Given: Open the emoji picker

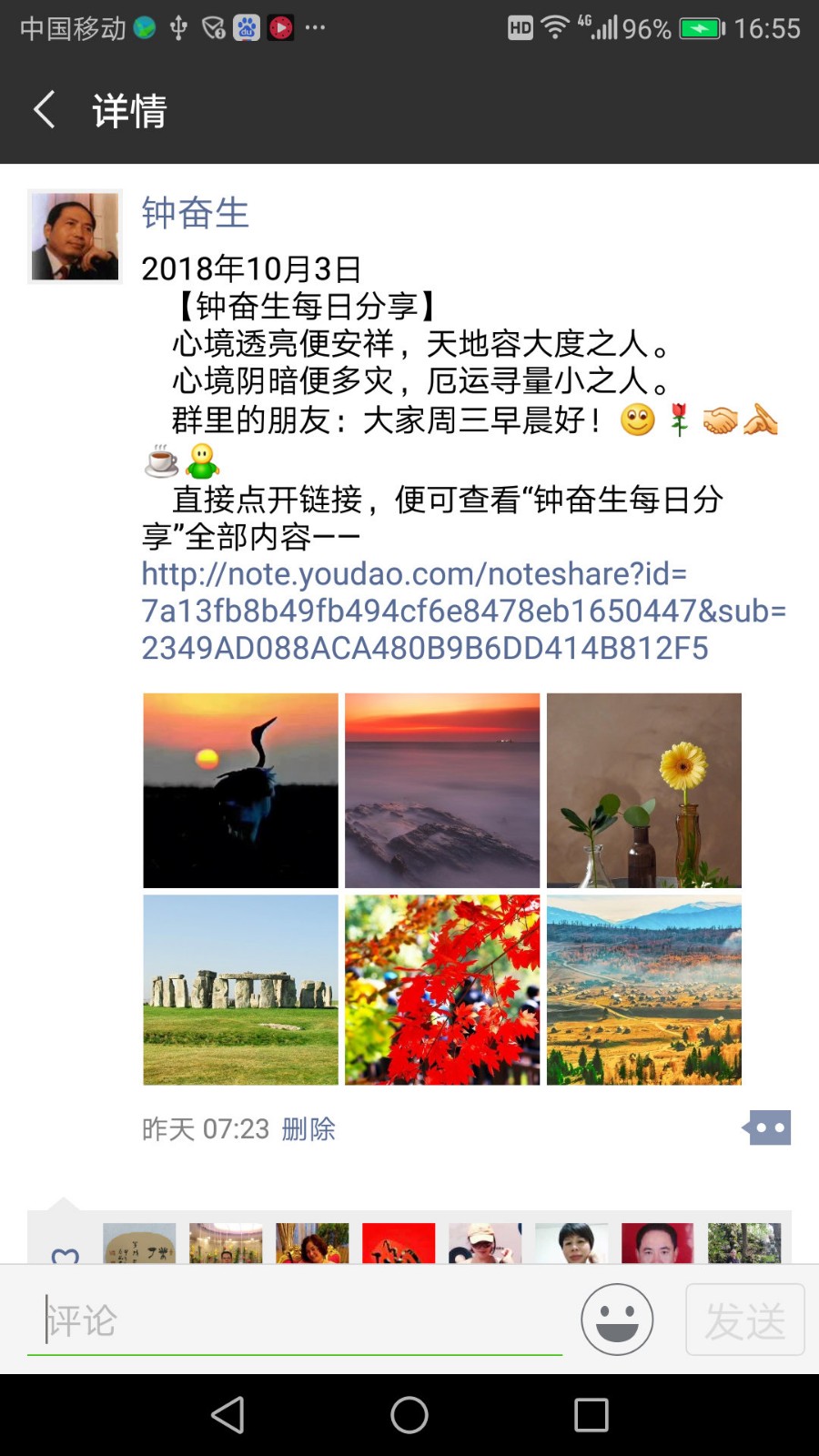Looking at the screenshot, I should point(617,1319).
